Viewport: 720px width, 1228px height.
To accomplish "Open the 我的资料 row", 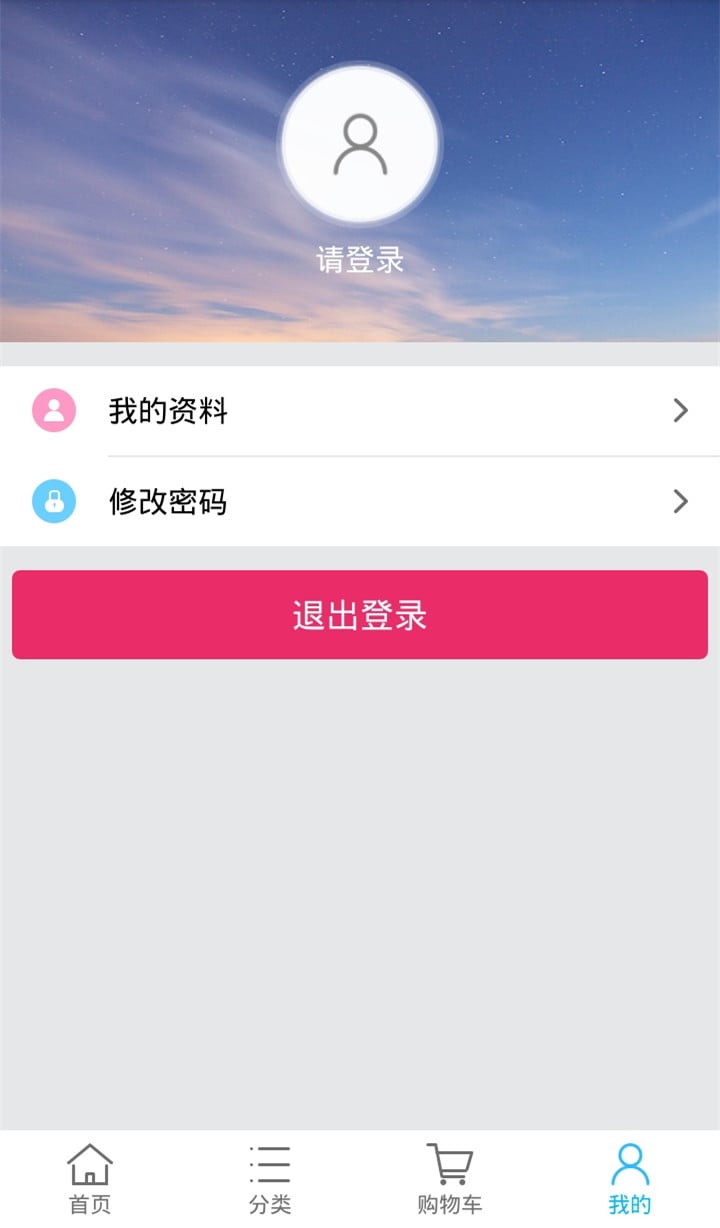I will tap(360, 411).
